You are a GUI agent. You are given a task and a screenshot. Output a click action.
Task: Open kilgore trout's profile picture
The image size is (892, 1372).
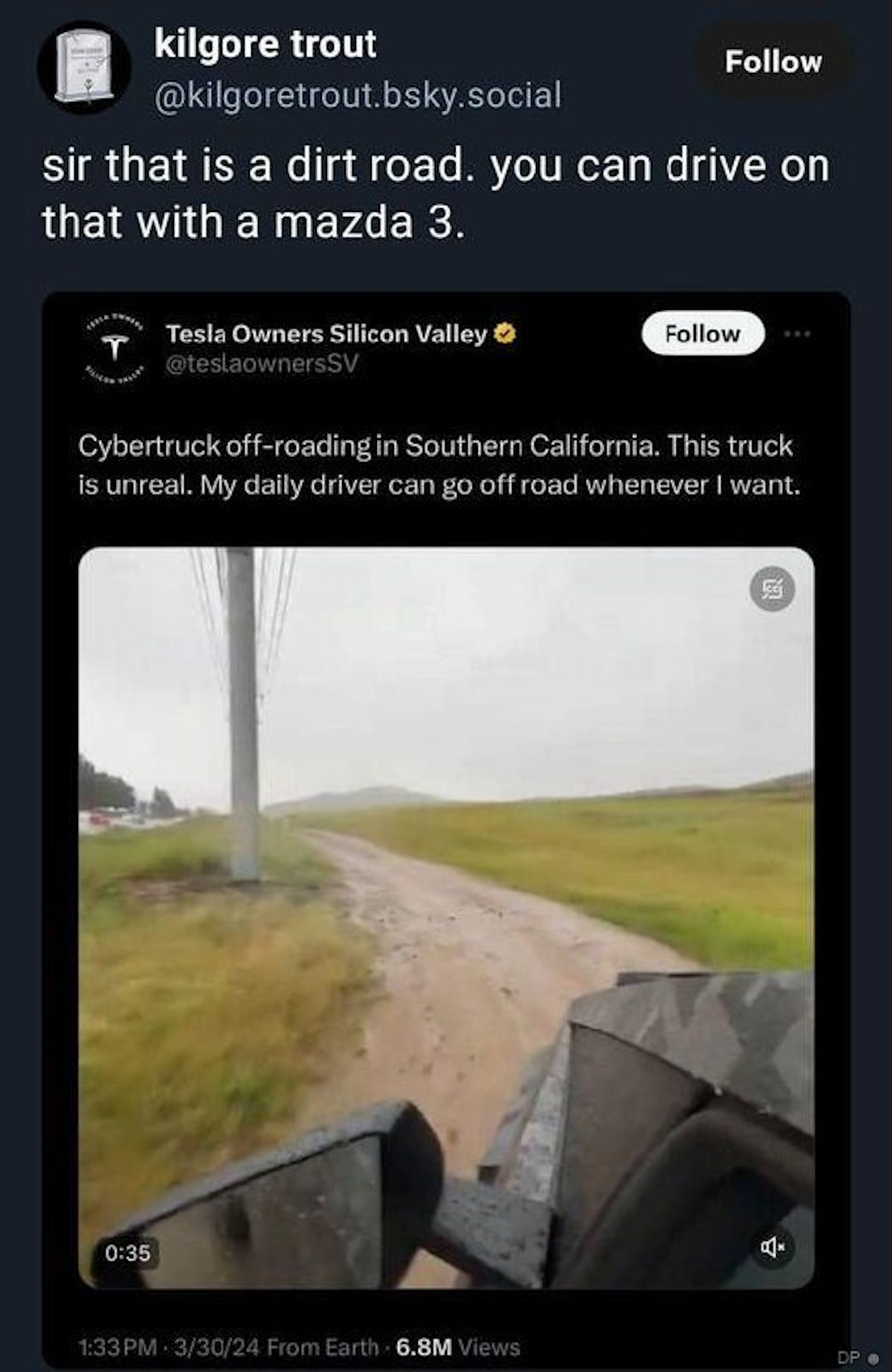(x=85, y=68)
